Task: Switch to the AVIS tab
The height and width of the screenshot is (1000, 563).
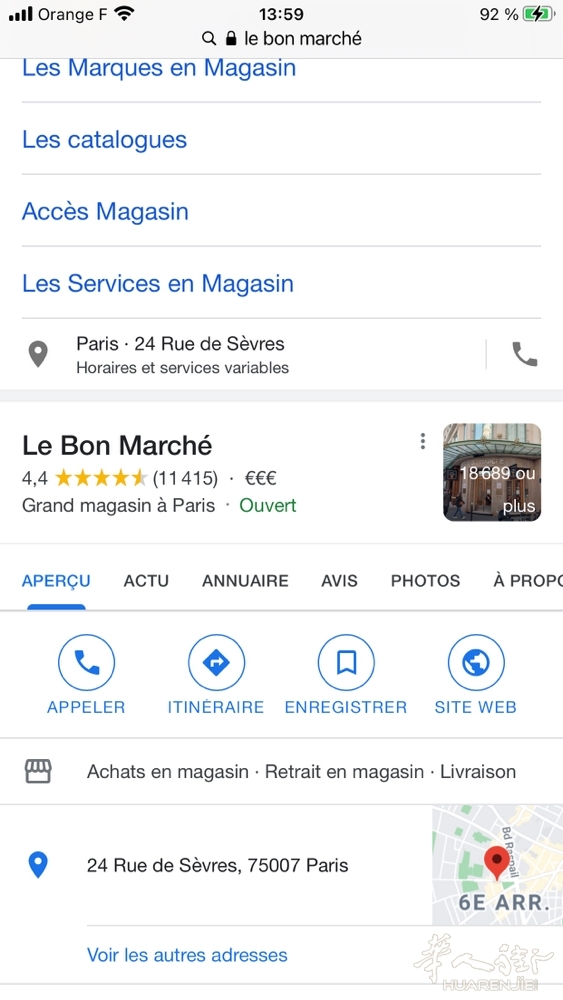Action: [x=339, y=580]
